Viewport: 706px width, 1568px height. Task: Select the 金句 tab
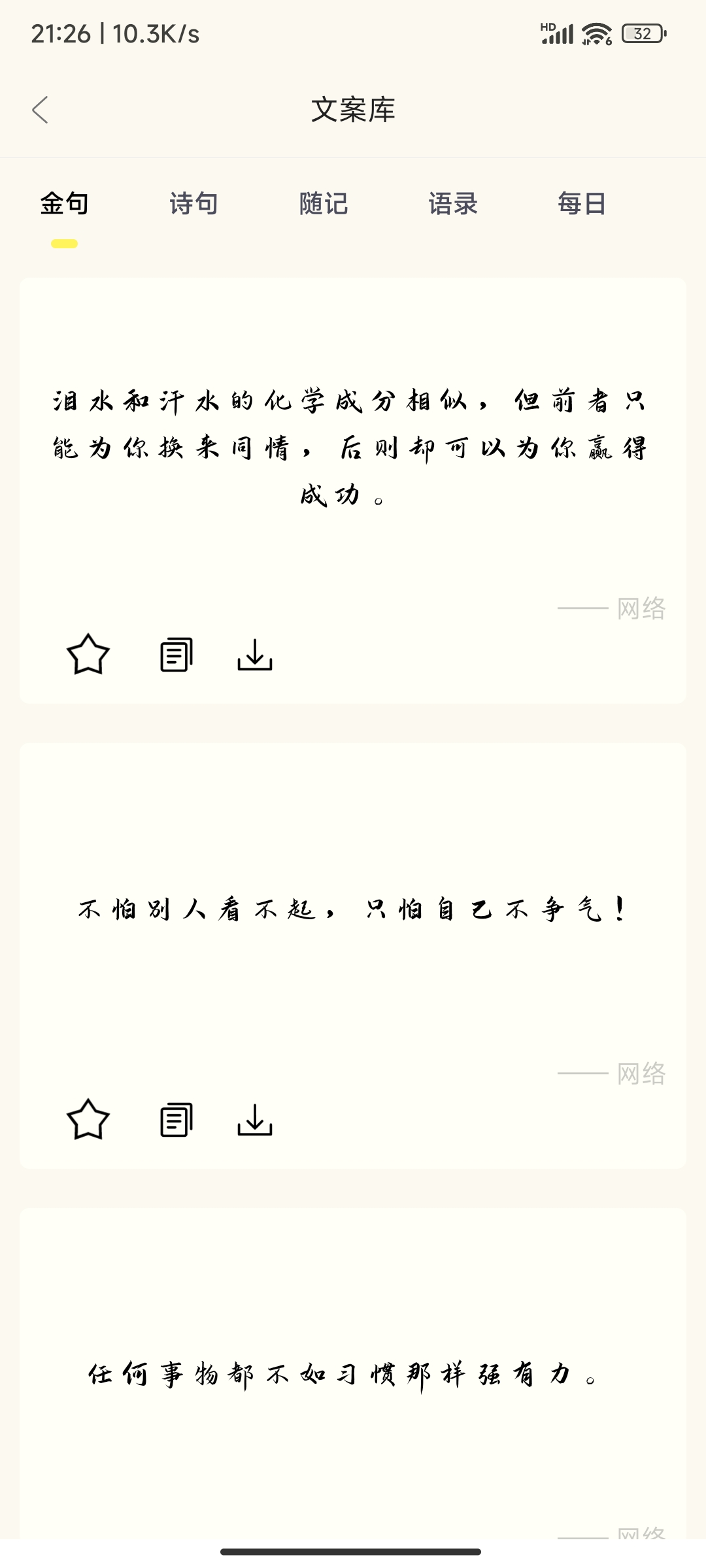[64, 204]
